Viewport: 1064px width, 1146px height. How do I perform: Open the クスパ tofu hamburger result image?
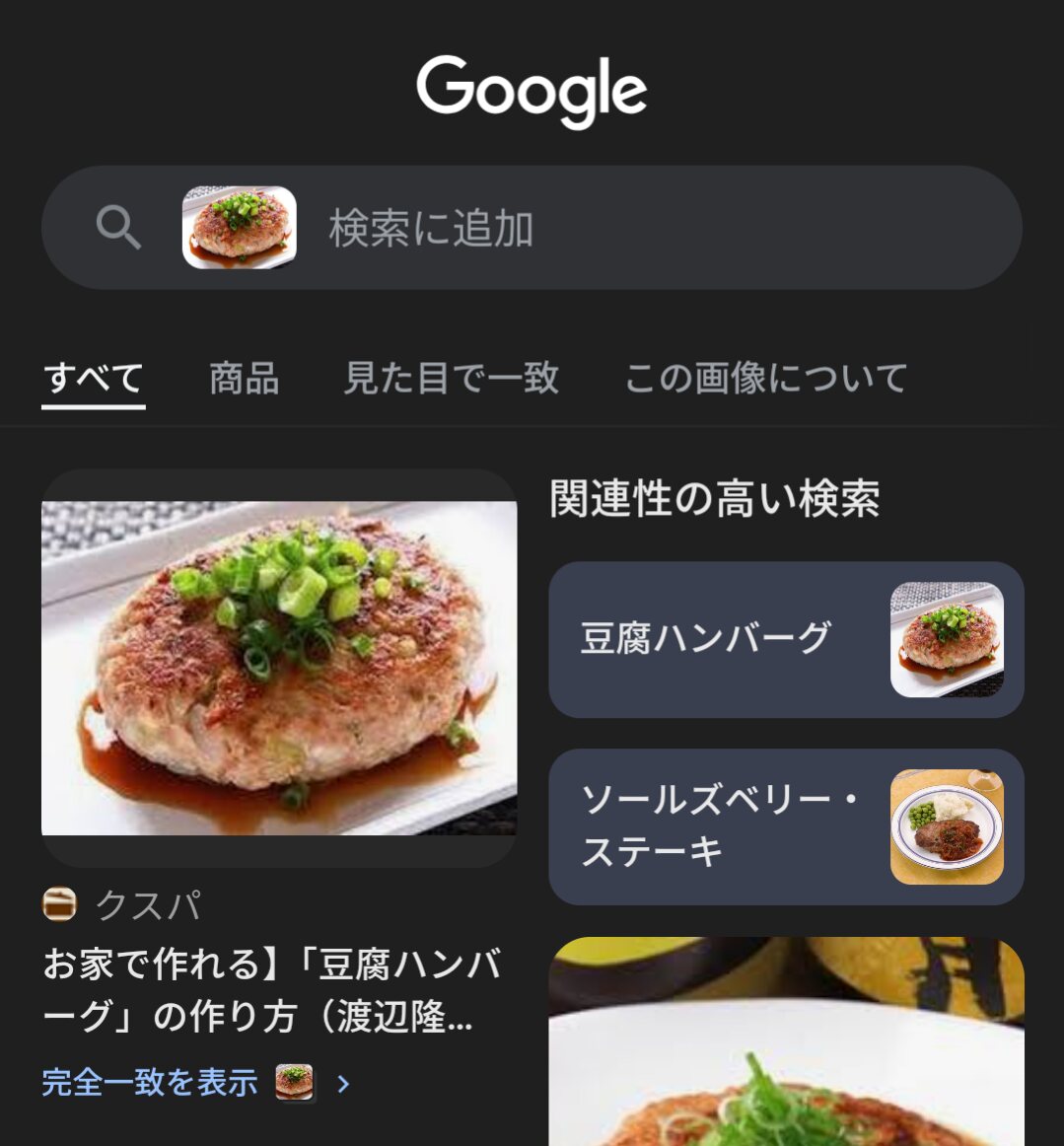(279, 668)
